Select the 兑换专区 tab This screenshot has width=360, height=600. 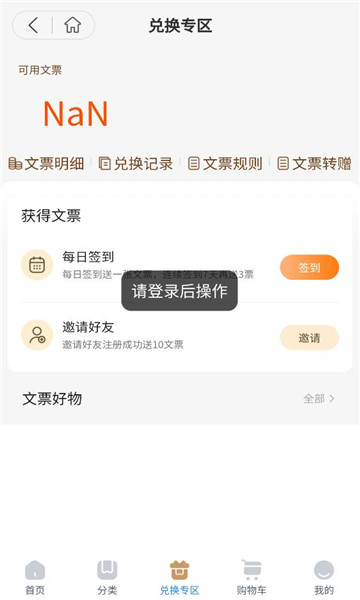tap(179, 578)
